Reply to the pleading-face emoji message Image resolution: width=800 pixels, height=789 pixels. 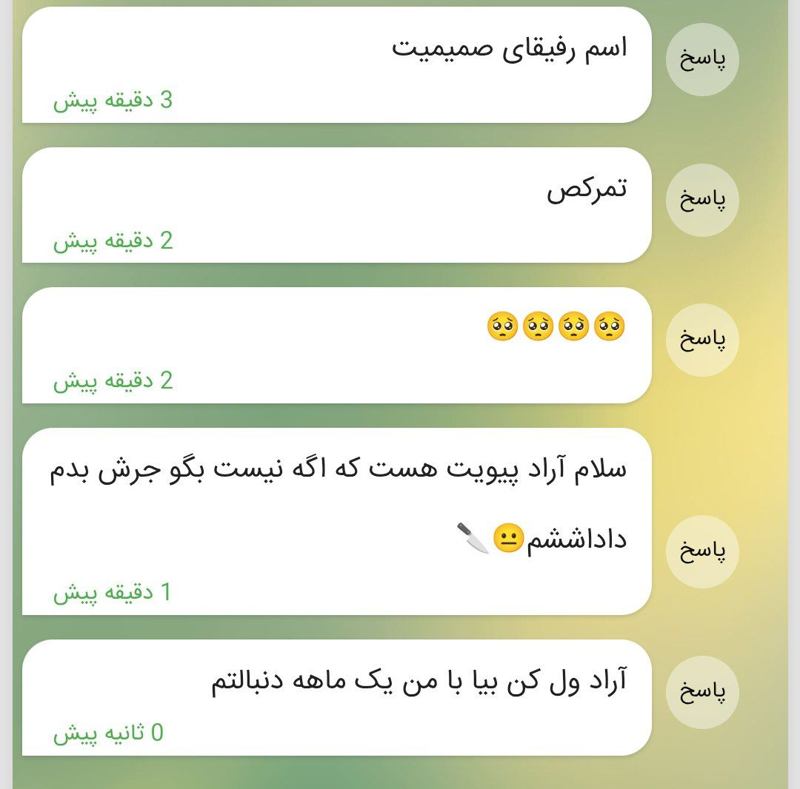point(702,340)
